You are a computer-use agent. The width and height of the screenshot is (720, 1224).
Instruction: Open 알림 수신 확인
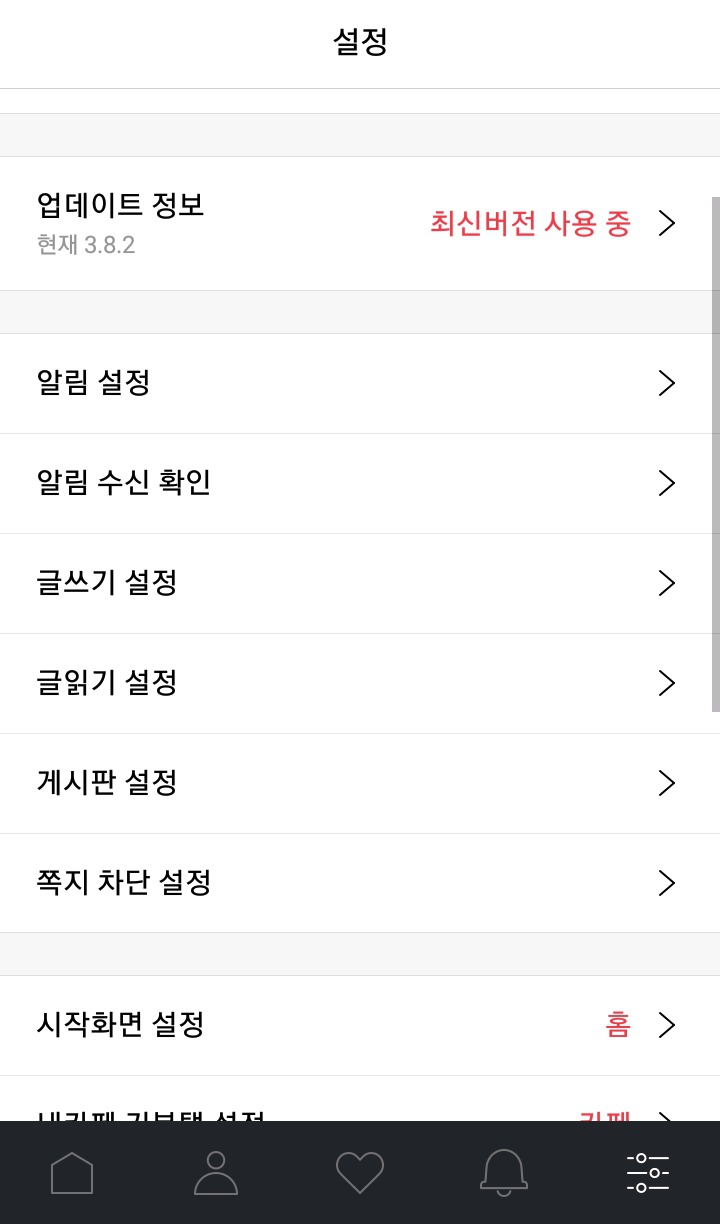click(358, 483)
